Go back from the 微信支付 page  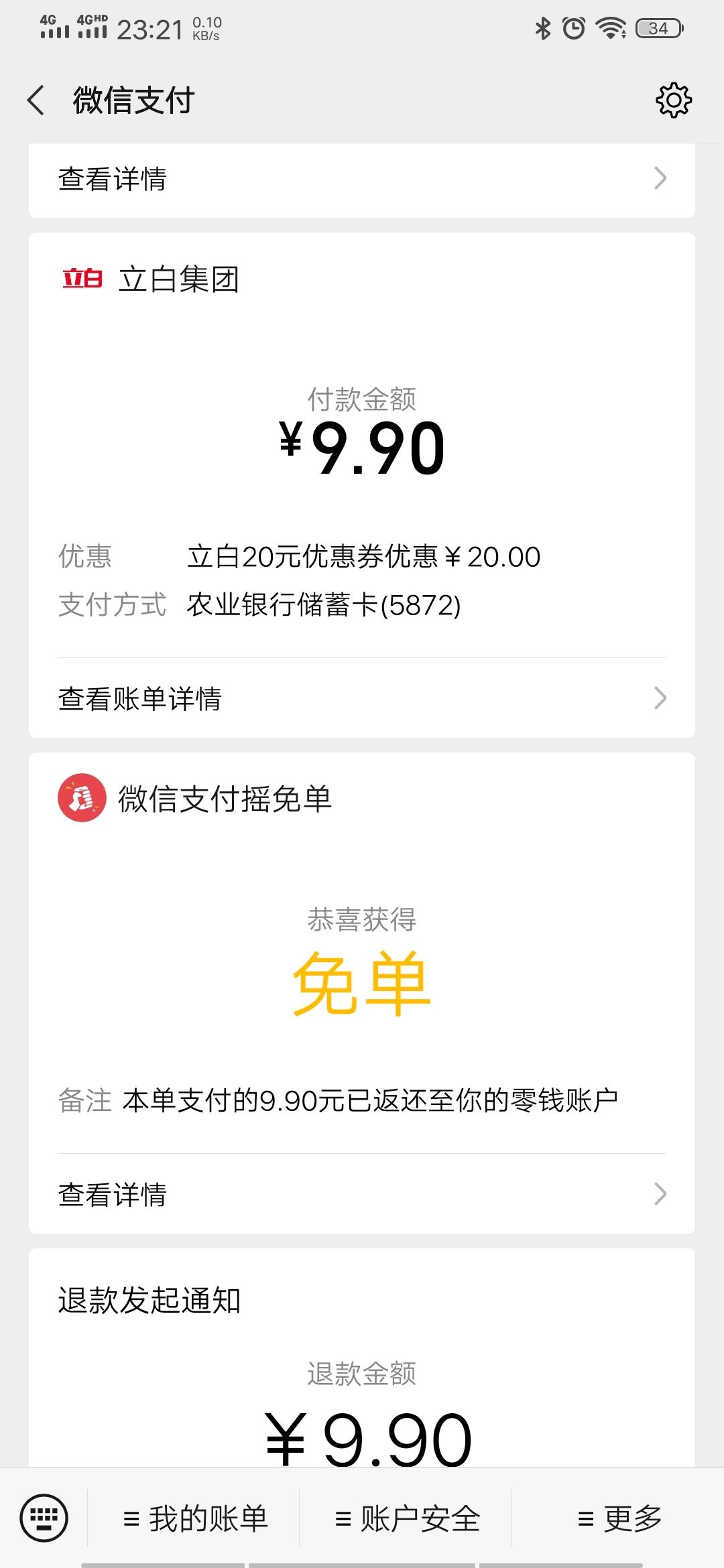click(x=36, y=101)
